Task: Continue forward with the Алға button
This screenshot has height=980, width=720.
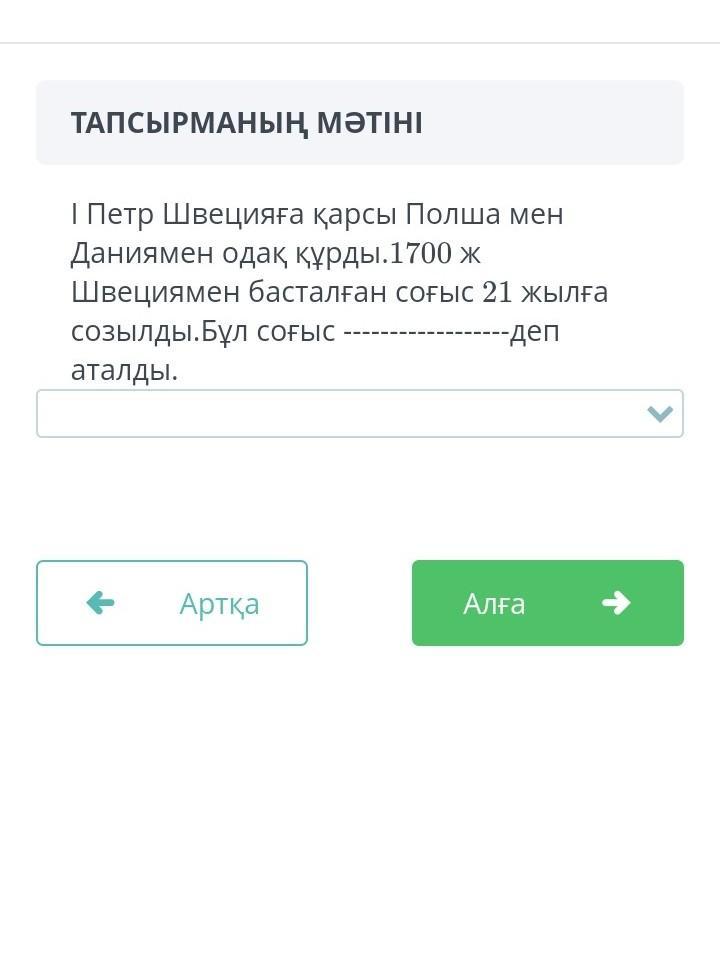Action: click(x=547, y=603)
